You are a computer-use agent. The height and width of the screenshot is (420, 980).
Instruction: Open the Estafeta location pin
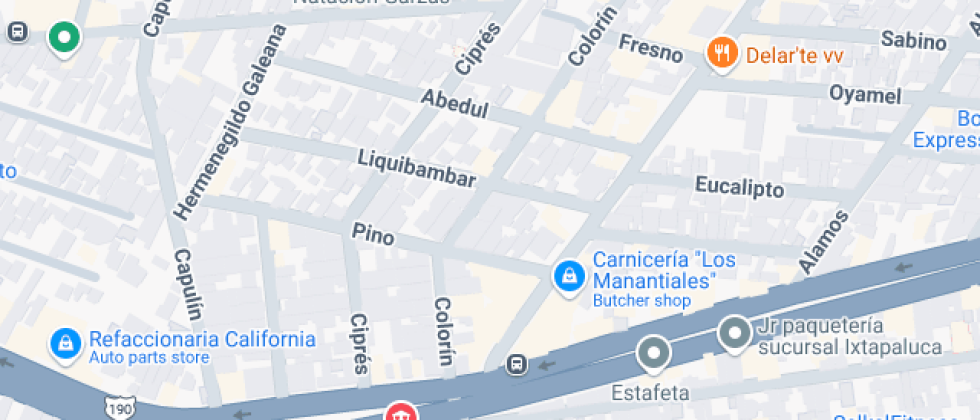[654, 351]
